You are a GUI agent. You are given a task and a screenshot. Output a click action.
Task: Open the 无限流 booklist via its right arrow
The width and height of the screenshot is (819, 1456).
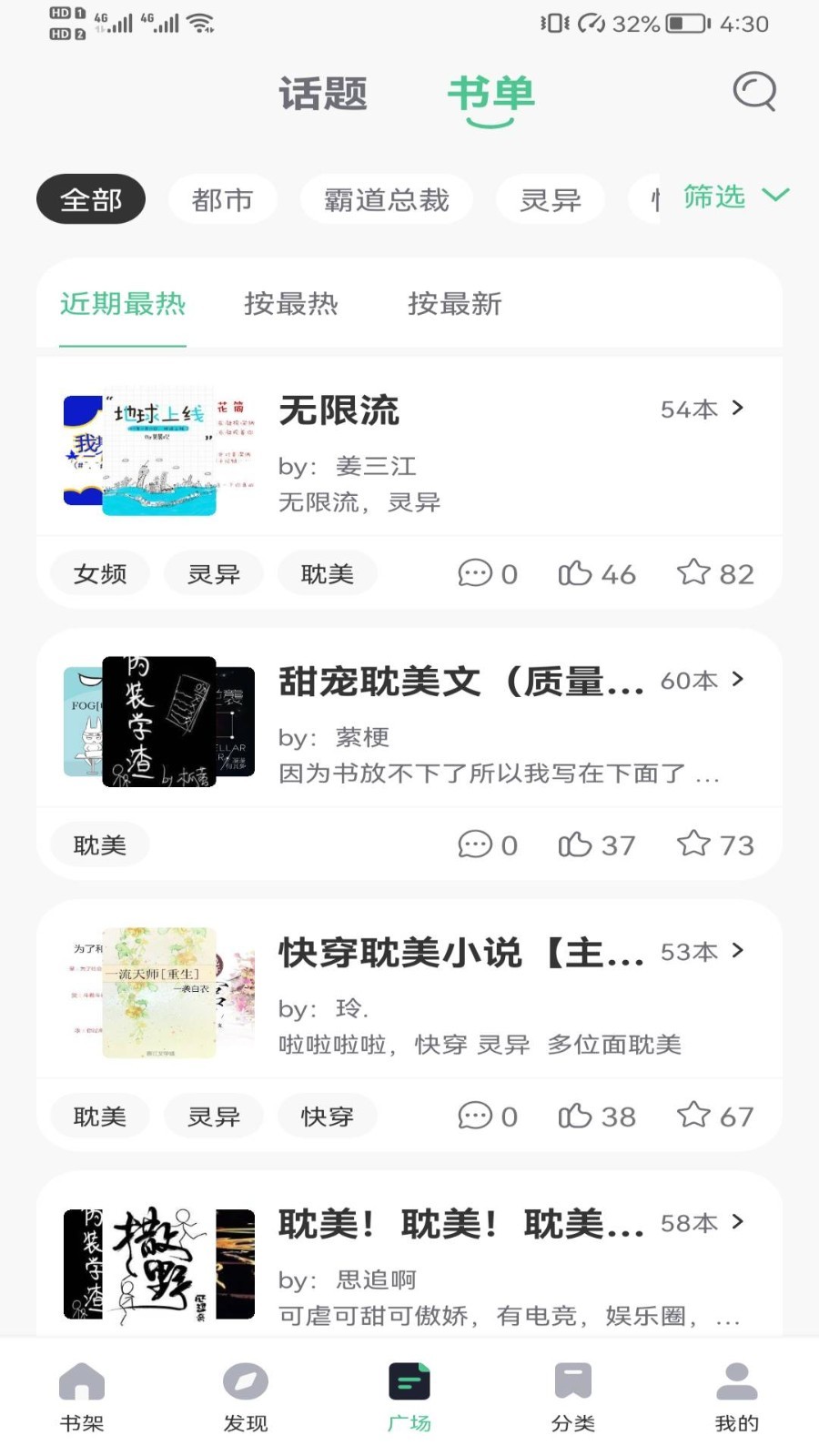click(737, 409)
